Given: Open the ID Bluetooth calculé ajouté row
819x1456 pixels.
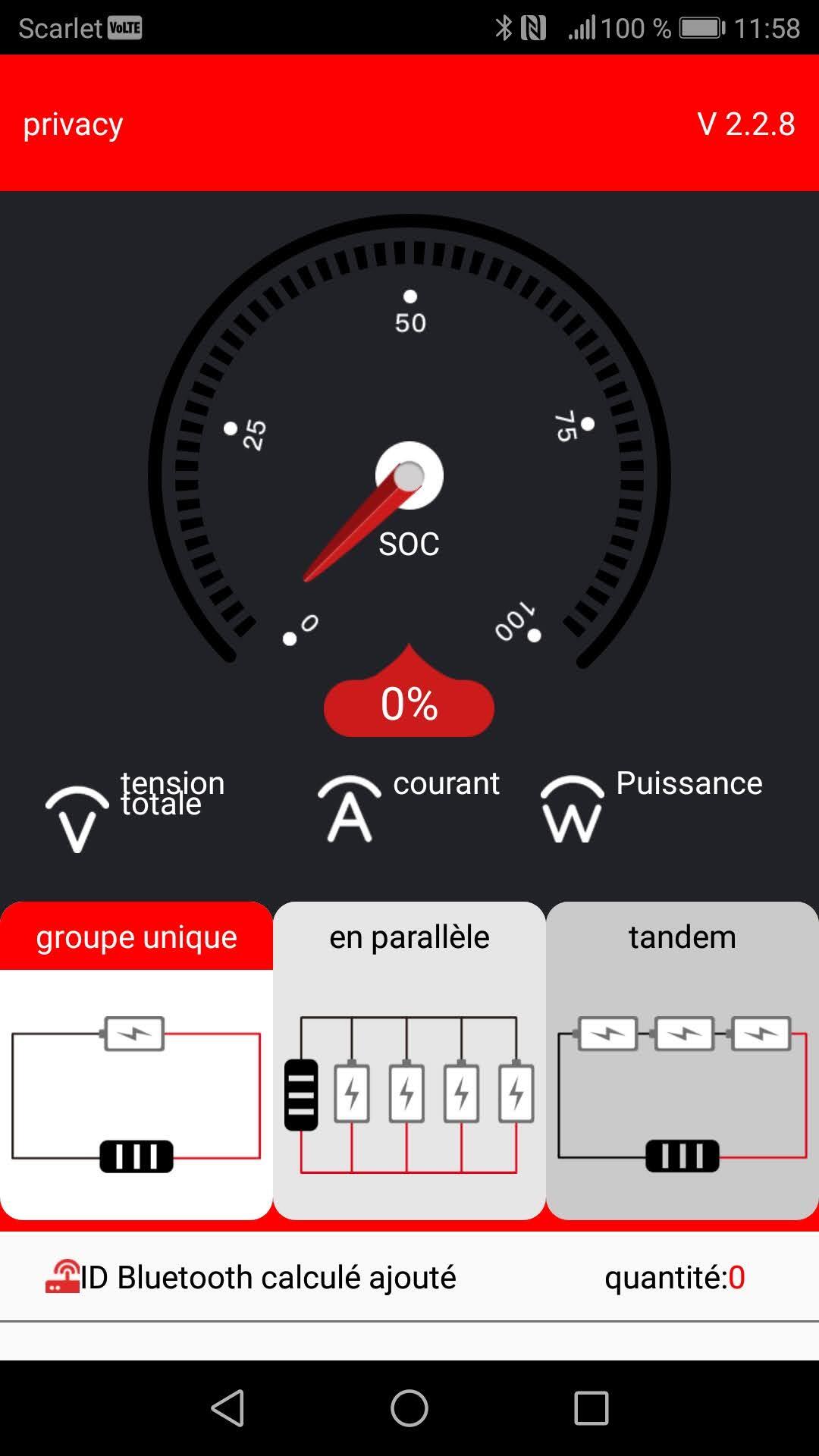Looking at the screenshot, I should tap(267, 1278).
